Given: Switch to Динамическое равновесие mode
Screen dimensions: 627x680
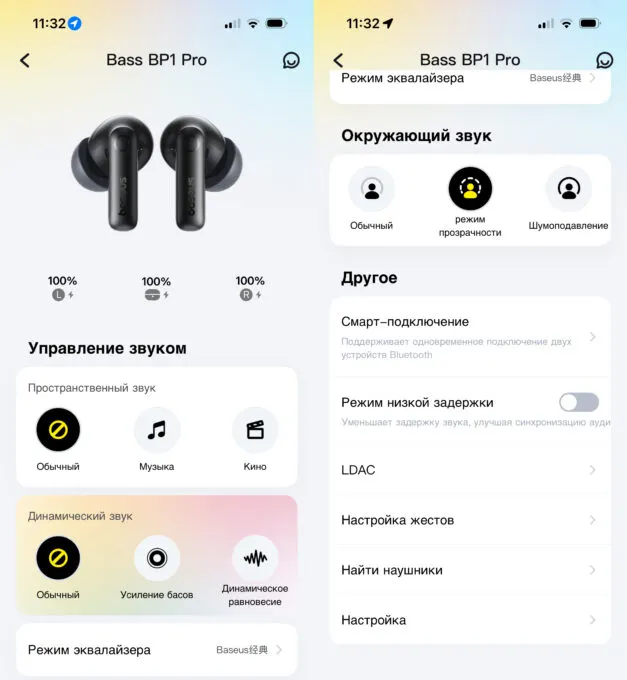Looking at the screenshot, I should 255,558.
